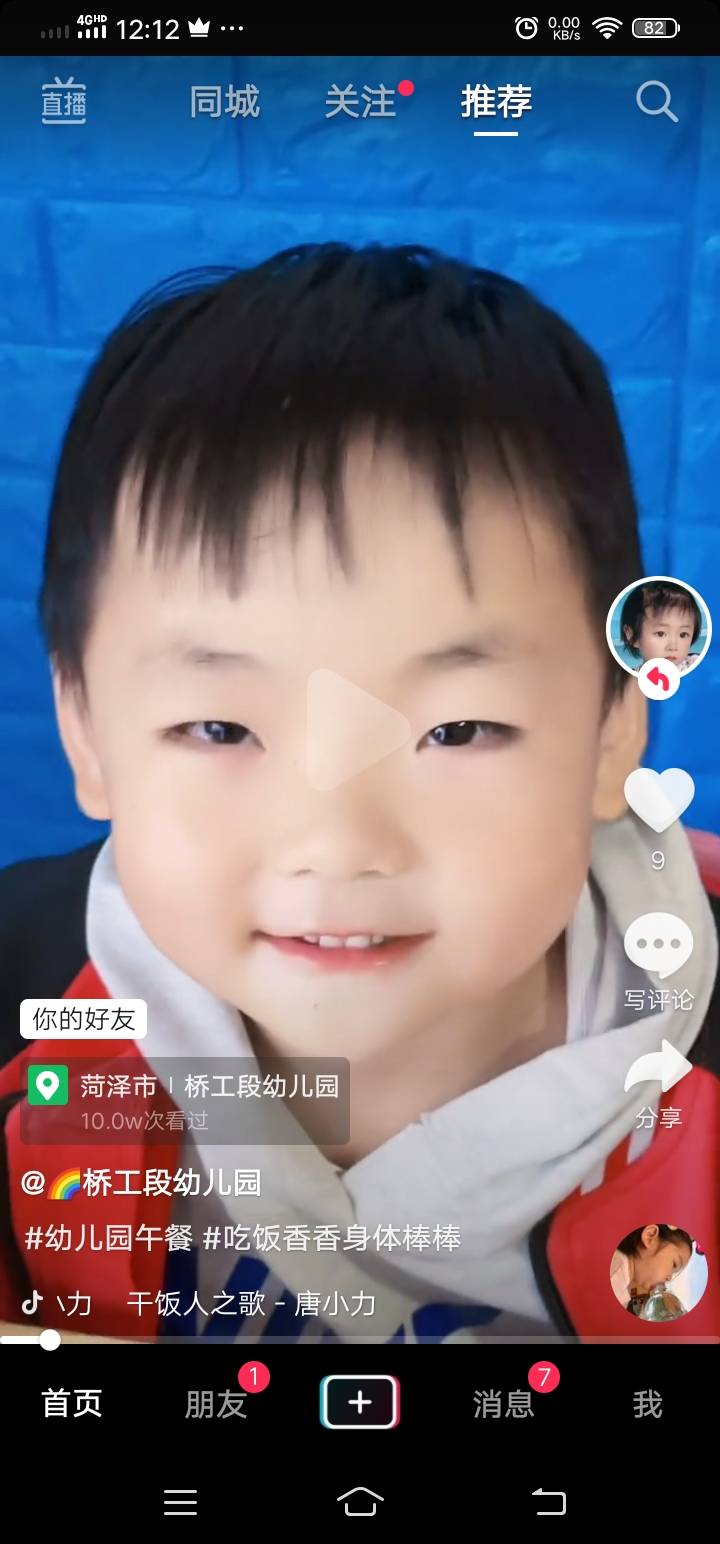Screen dimensions: 720x1544
Task: Open the 干饭人之歌 music track
Action: click(x=250, y=1303)
